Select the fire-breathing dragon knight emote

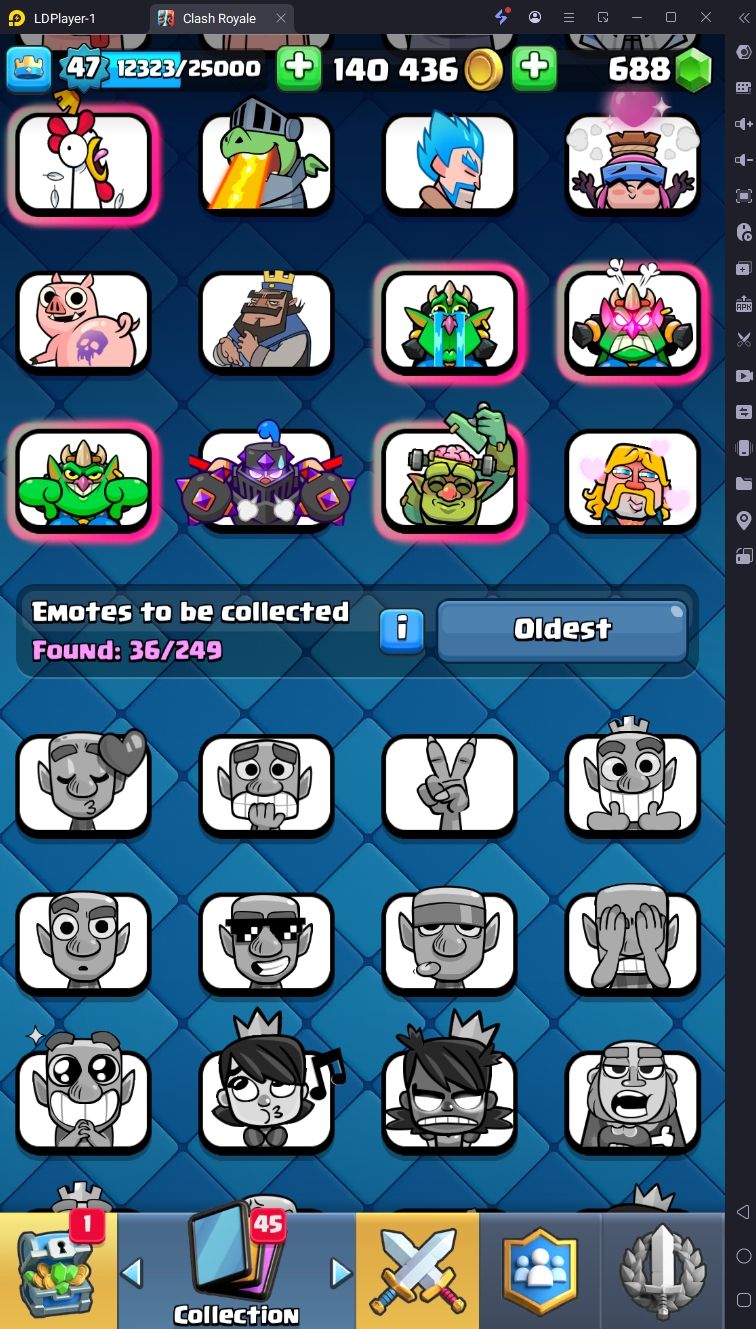(266, 163)
